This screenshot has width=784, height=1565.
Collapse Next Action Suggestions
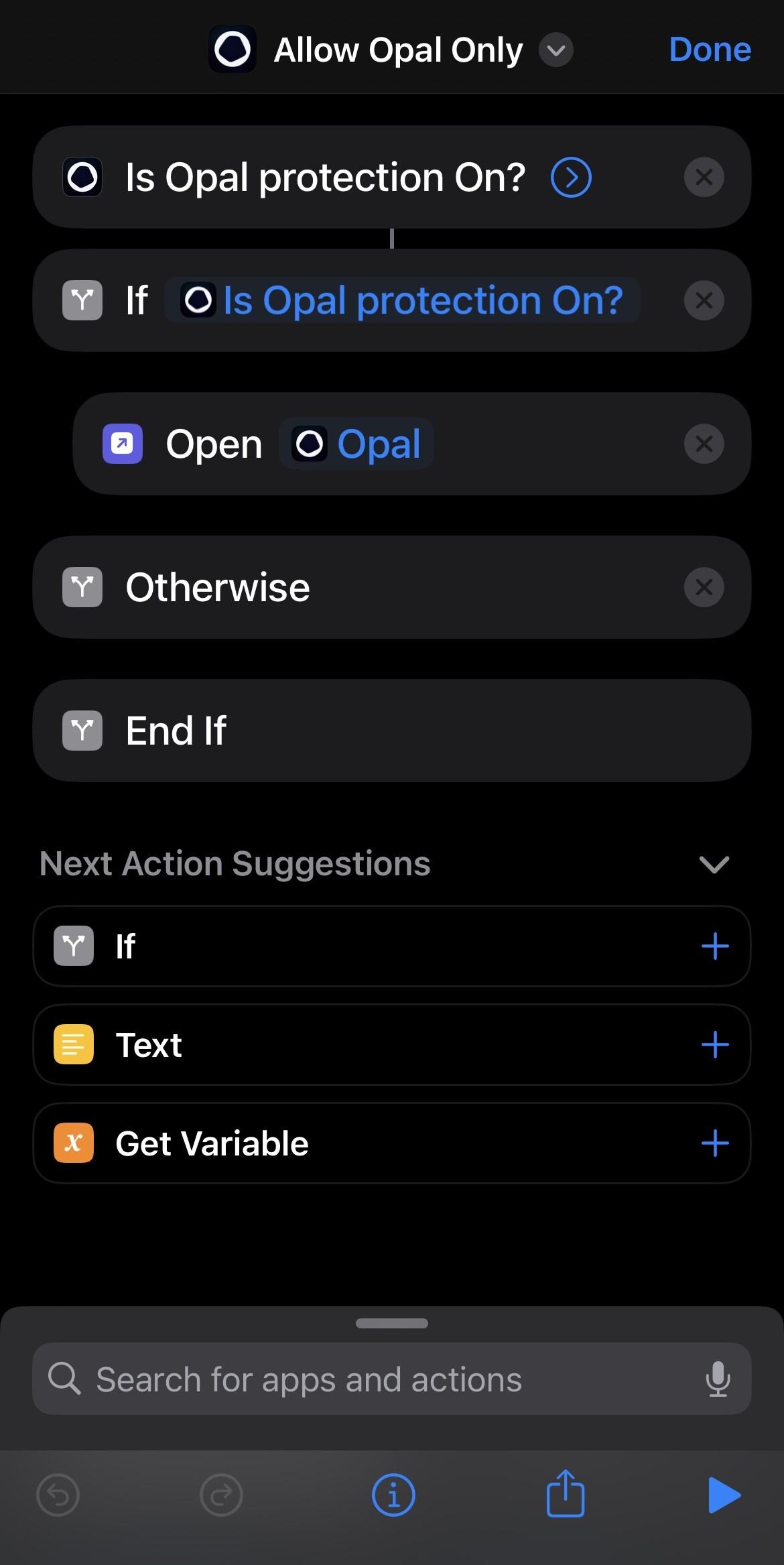714,864
